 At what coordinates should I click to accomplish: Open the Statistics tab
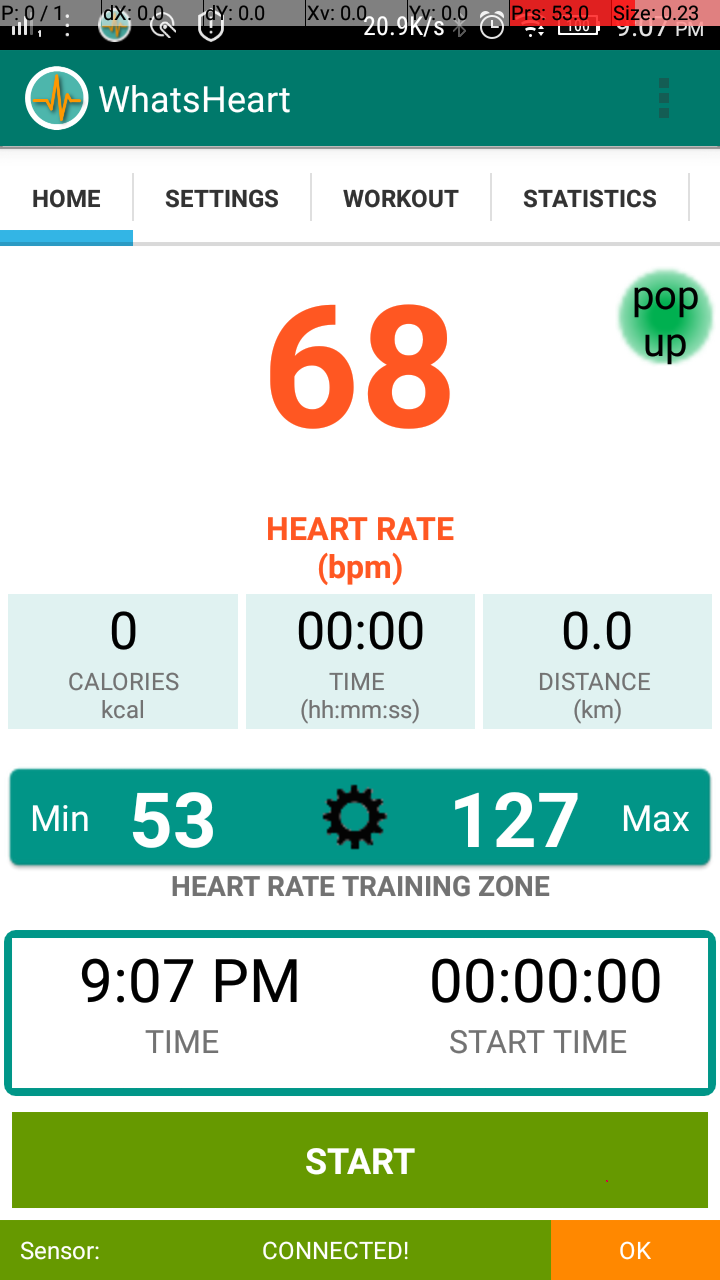590,198
